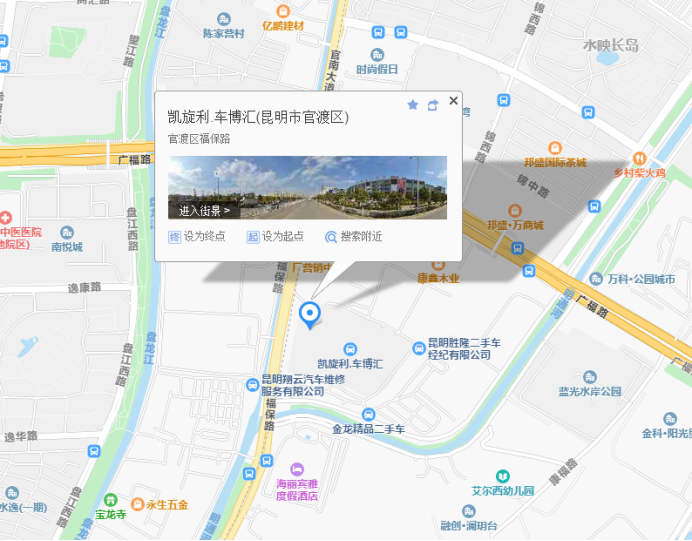Select 邦盛·万商城 map marker

click(x=515, y=211)
